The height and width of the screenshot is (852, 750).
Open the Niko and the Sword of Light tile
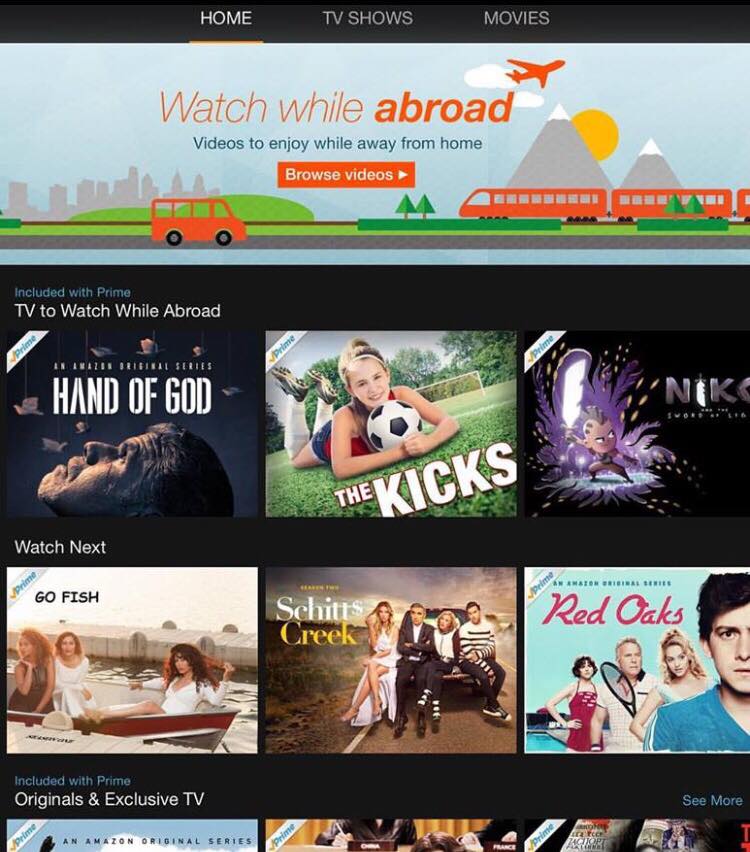point(637,424)
